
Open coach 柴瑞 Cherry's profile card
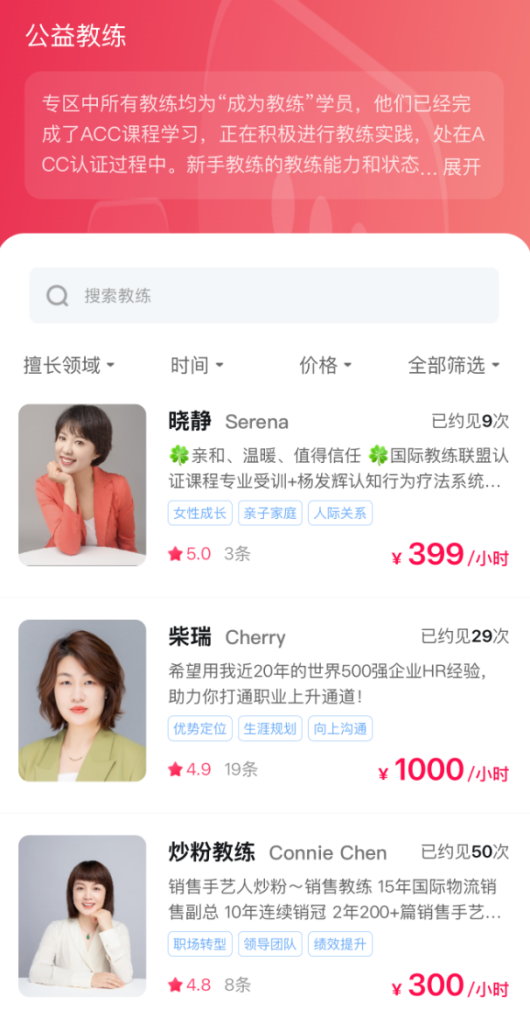coord(264,701)
